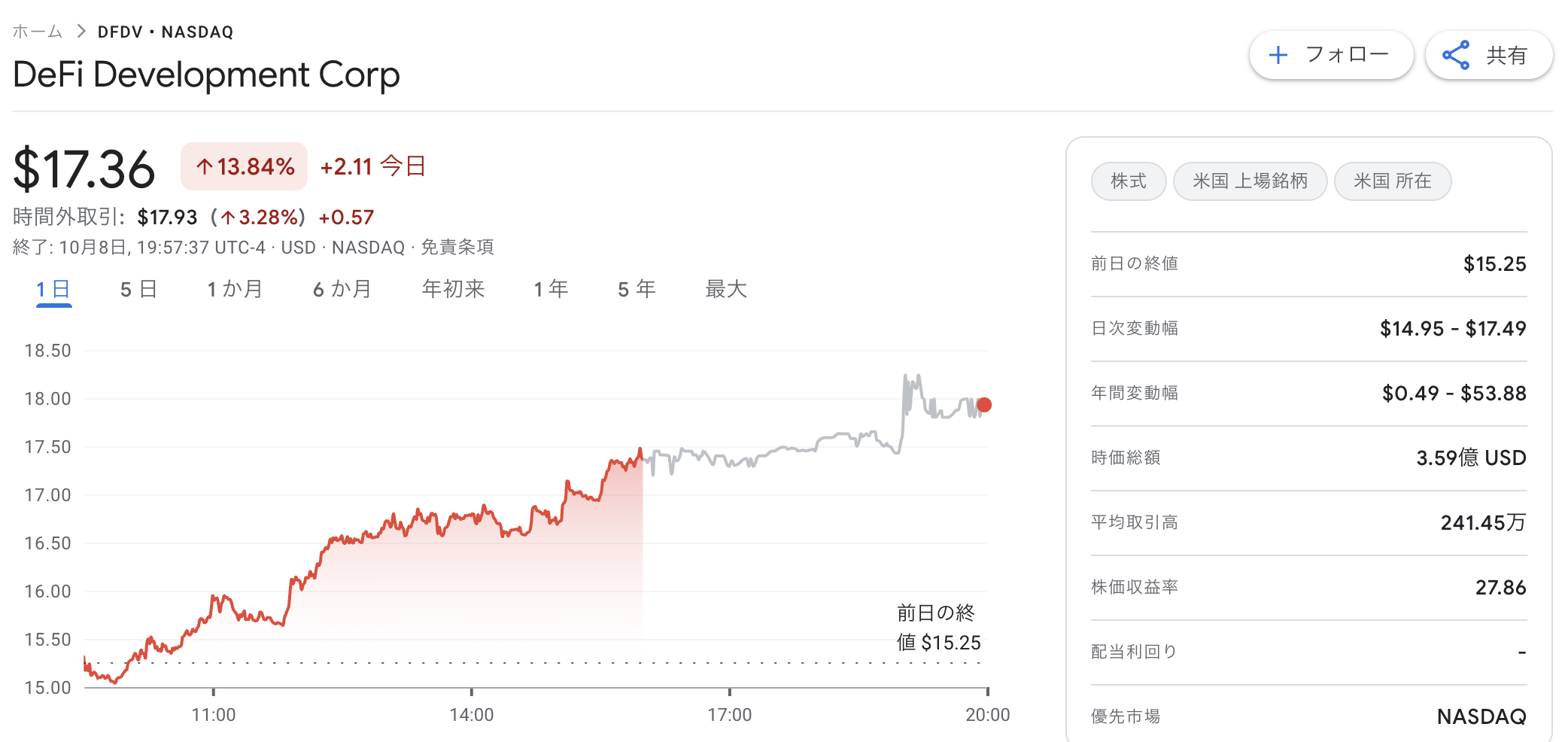Tap the 米国 上場銘柄 chip
Image resolution: width=1568 pixels, height=742 pixels.
coord(1250,181)
